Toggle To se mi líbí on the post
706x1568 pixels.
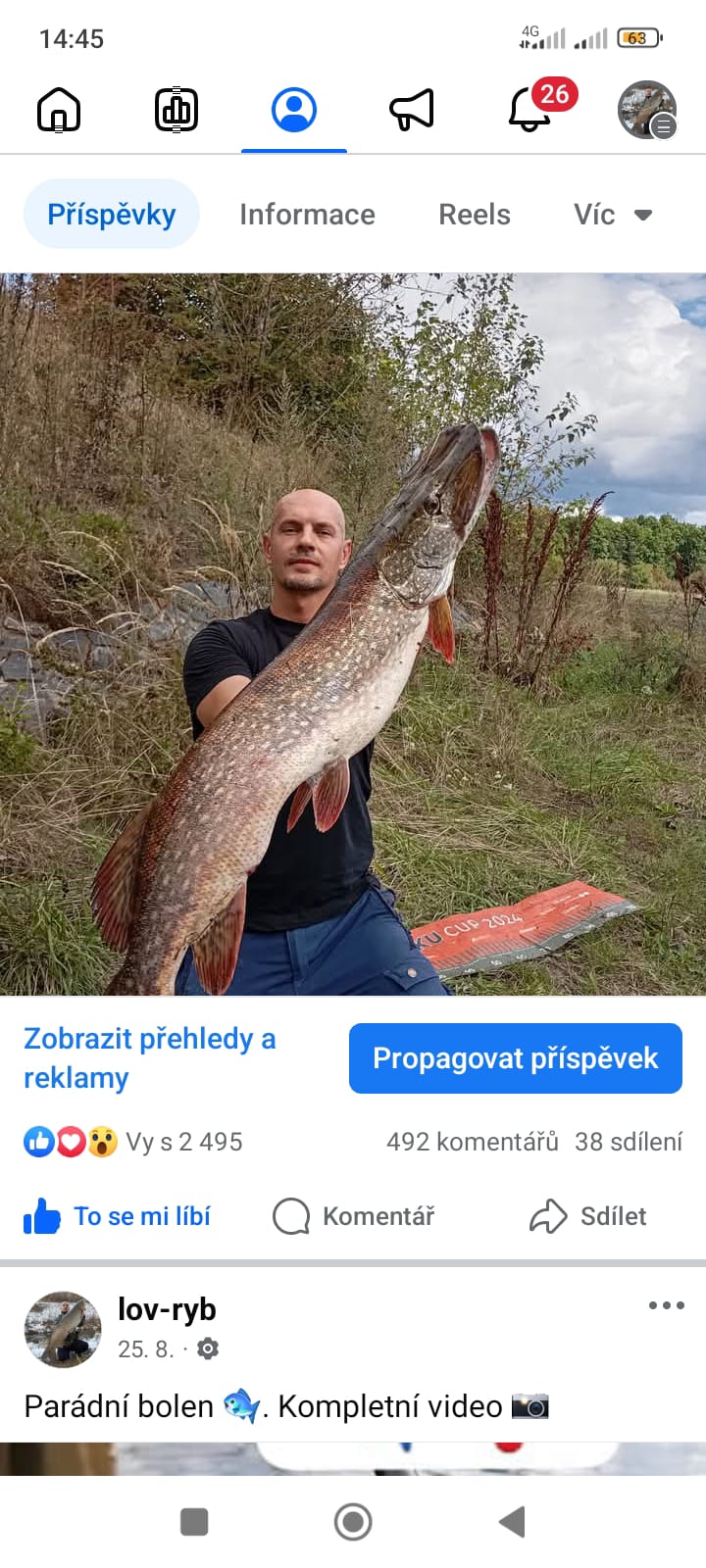click(x=118, y=1216)
